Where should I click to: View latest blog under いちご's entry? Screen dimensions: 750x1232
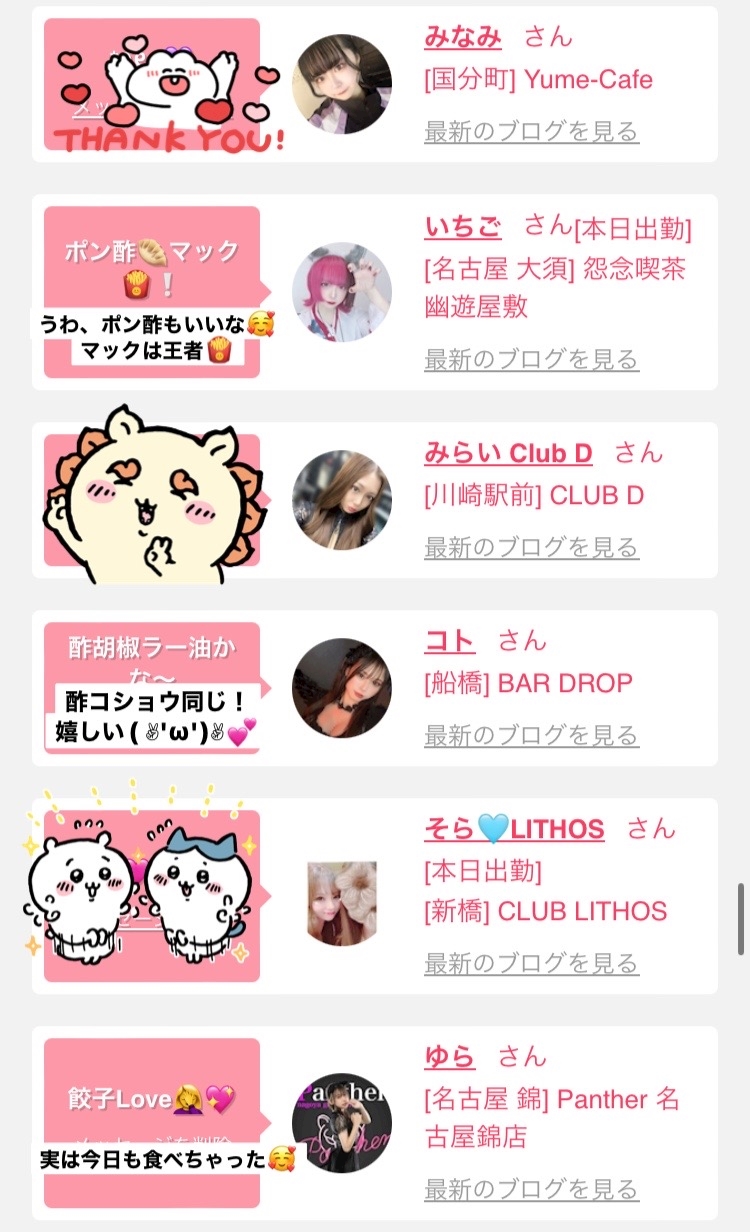click(531, 359)
